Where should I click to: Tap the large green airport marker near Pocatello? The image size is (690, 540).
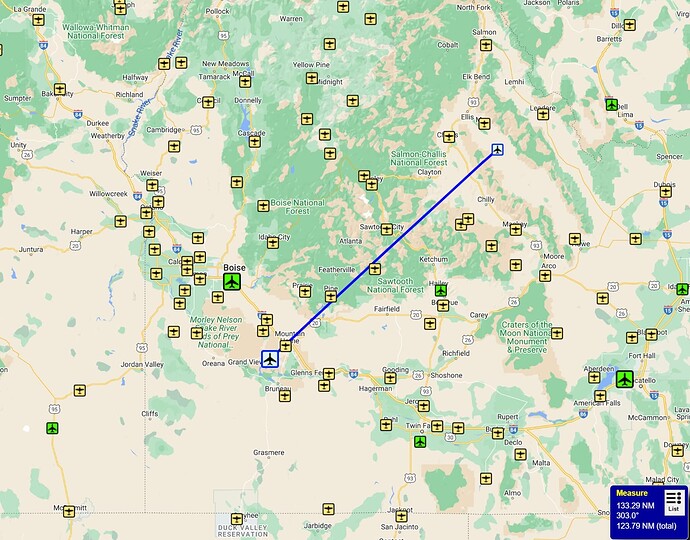tap(625, 378)
